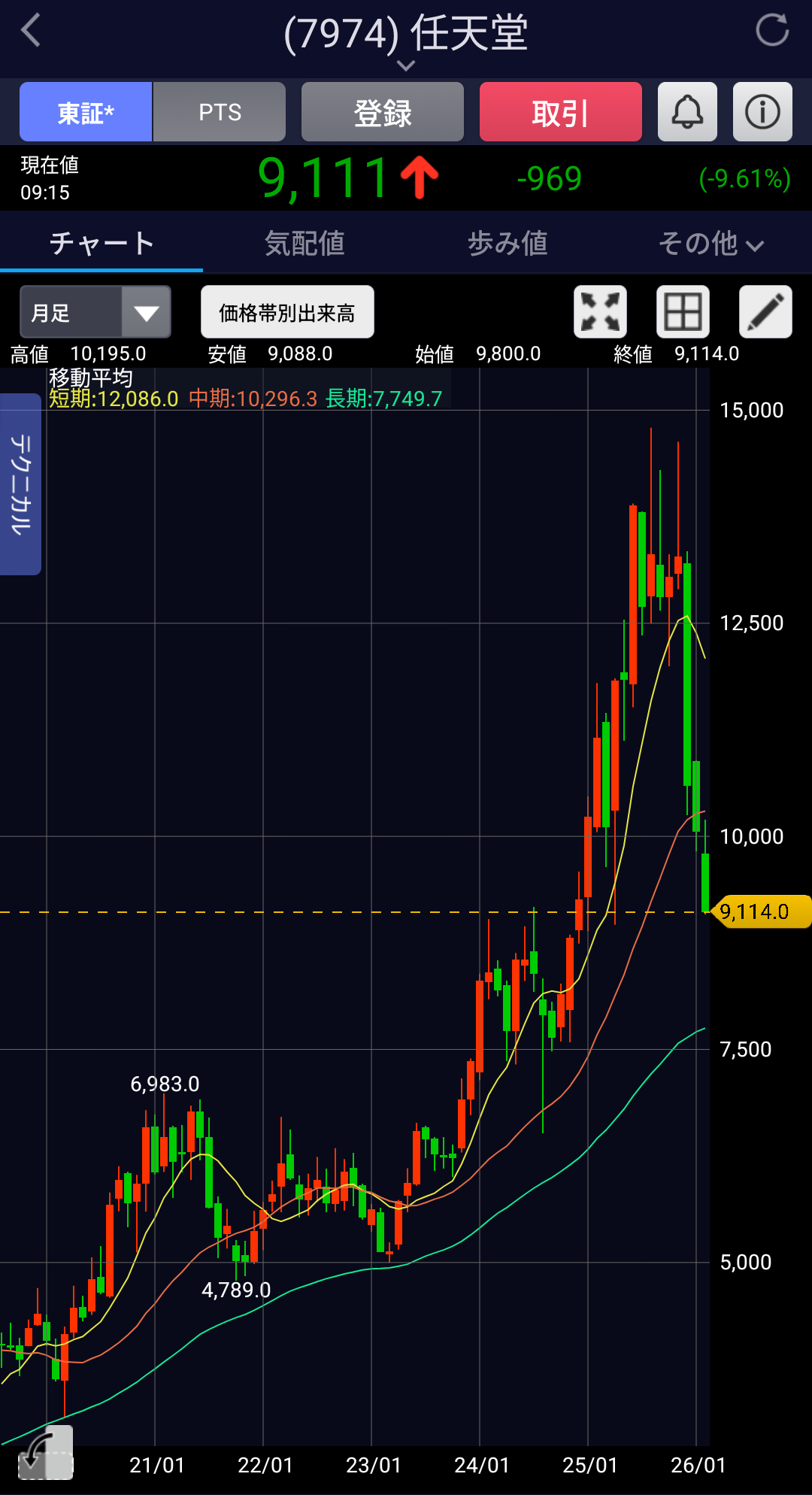Screen dimensions: 812x1495
Task: Switch to the 歩み値 tab
Action: (x=507, y=244)
